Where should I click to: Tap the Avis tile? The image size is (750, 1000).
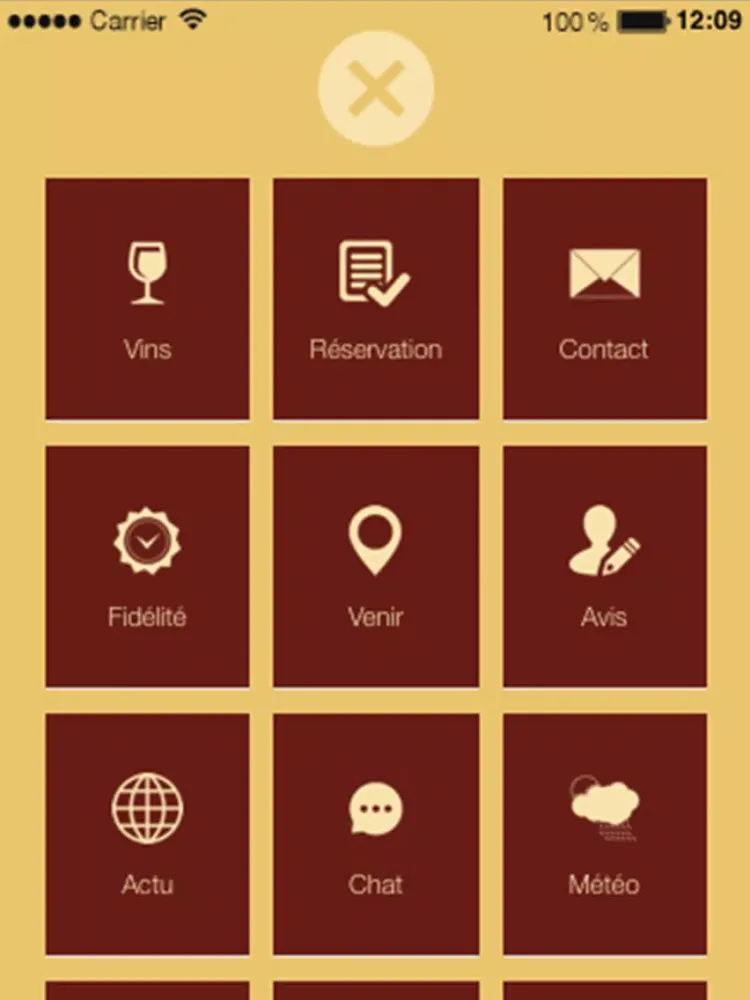pyautogui.click(x=604, y=566)
